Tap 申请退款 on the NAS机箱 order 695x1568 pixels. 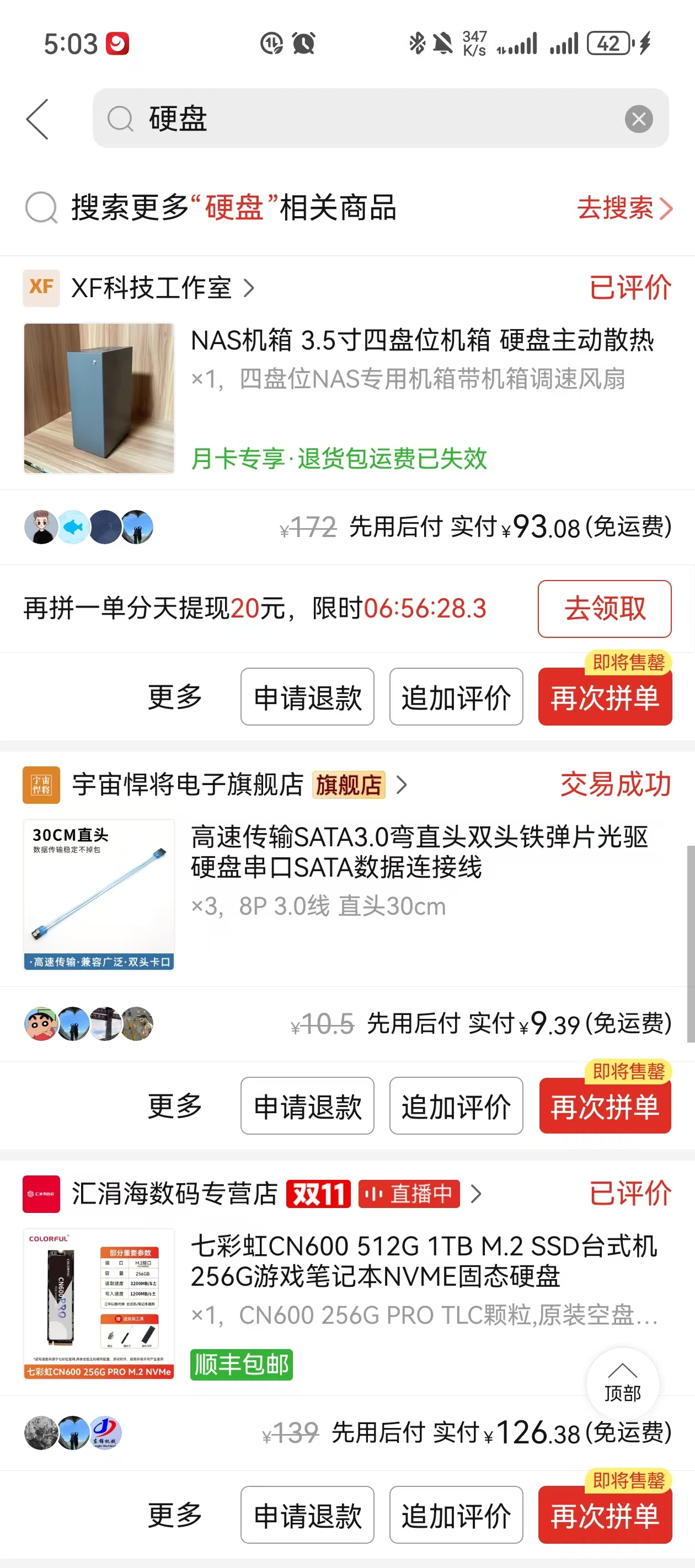[x=307, y=696]
